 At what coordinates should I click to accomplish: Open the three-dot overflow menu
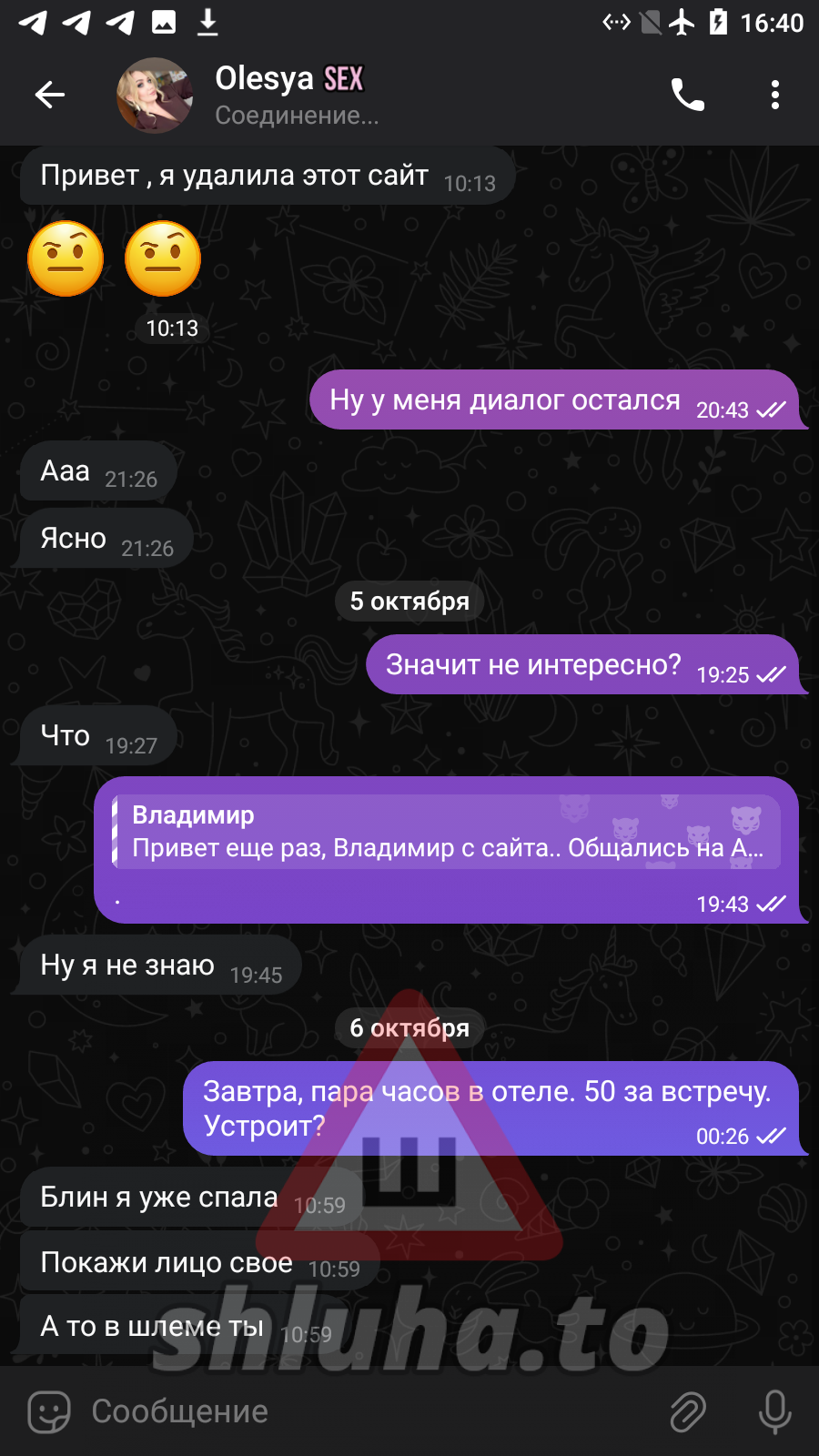pos(774,95)
